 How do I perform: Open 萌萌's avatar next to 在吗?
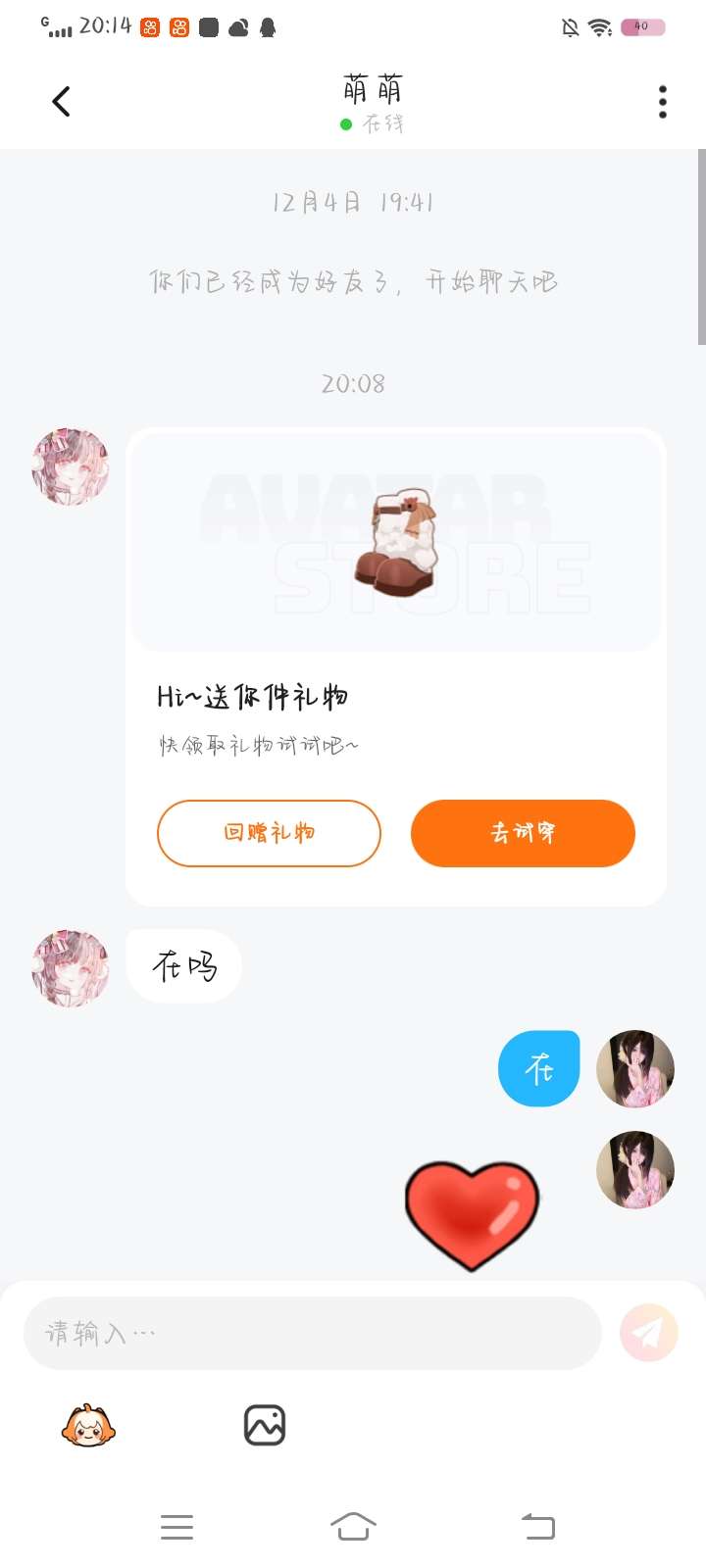(x=70, y=968)
